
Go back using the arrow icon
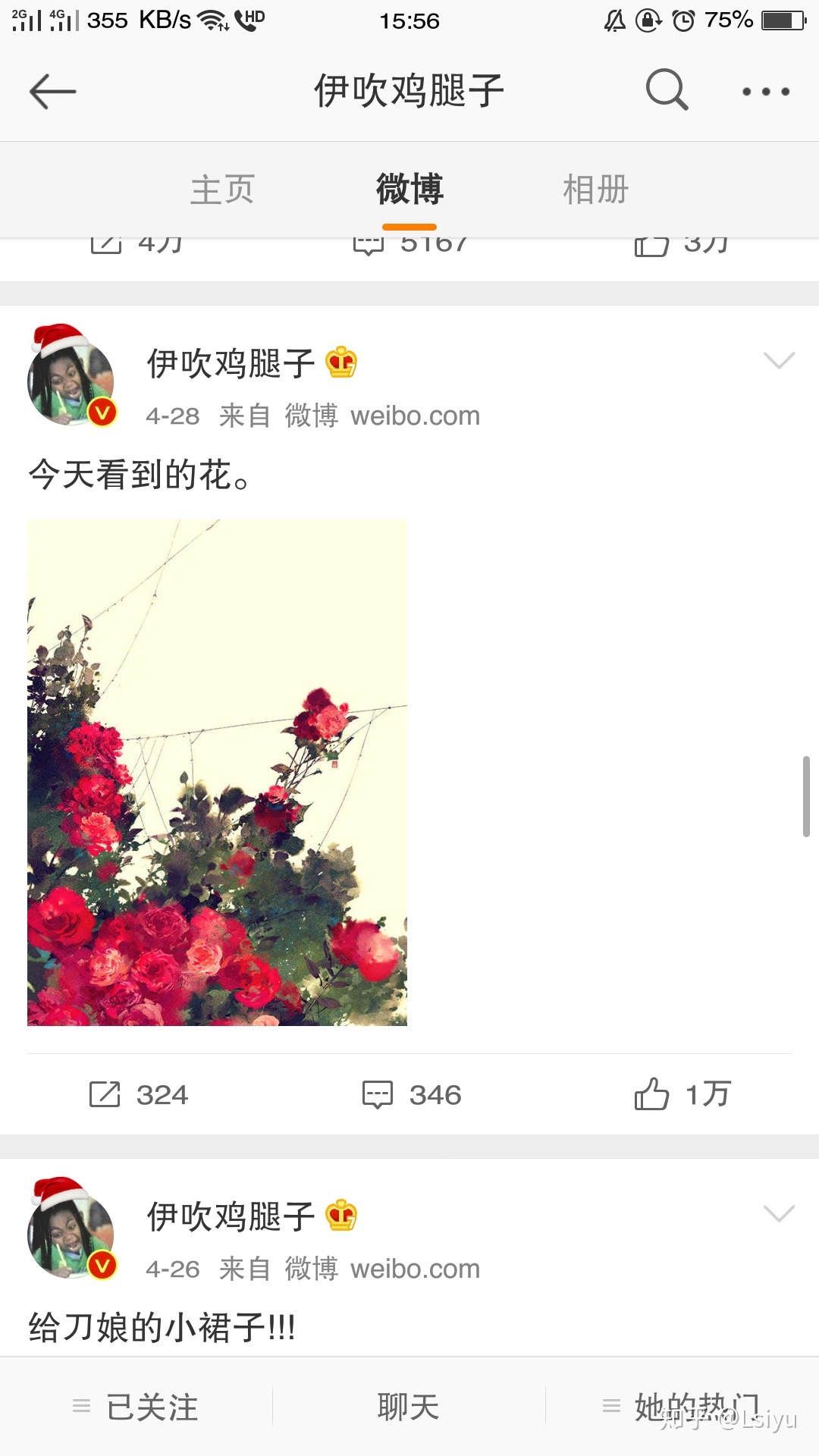point(53,91)
